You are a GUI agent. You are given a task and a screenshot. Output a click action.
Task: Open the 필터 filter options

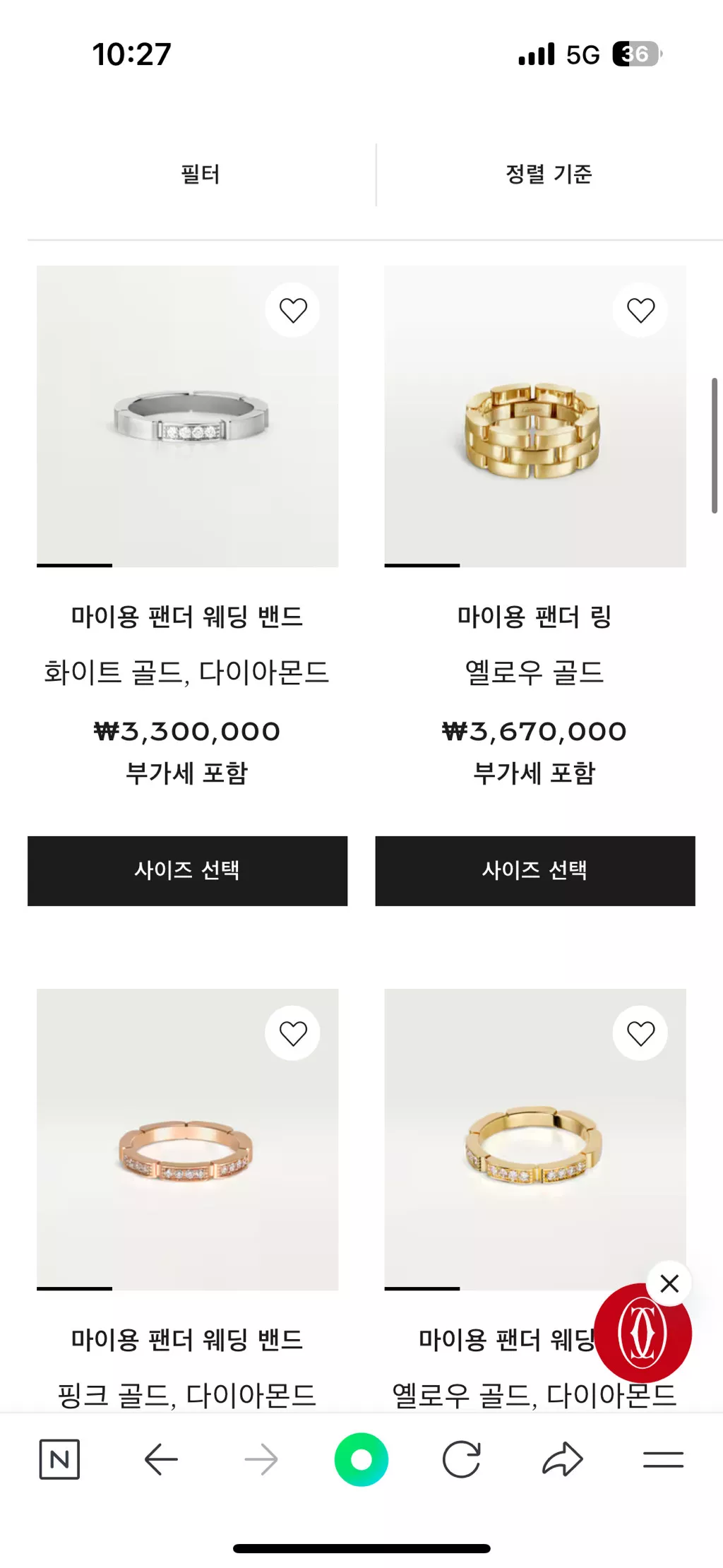click(x=201, y=174)
